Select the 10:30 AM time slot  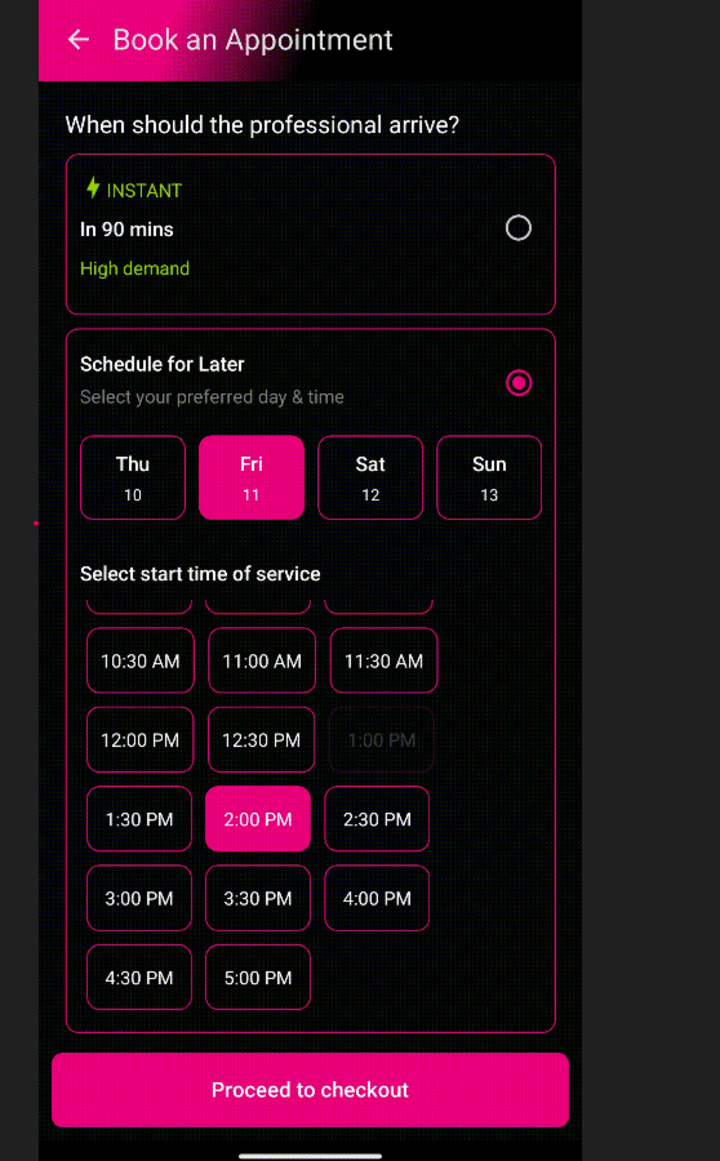[x=140, y=661]
